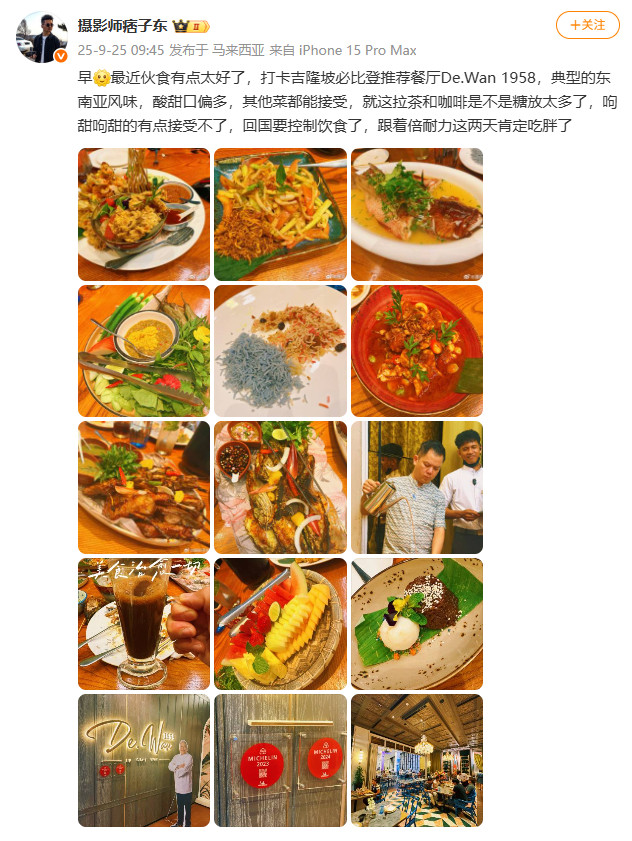
Task: Follow 摄影师痞子东 with the +关注 button
Action: [587, 25]
